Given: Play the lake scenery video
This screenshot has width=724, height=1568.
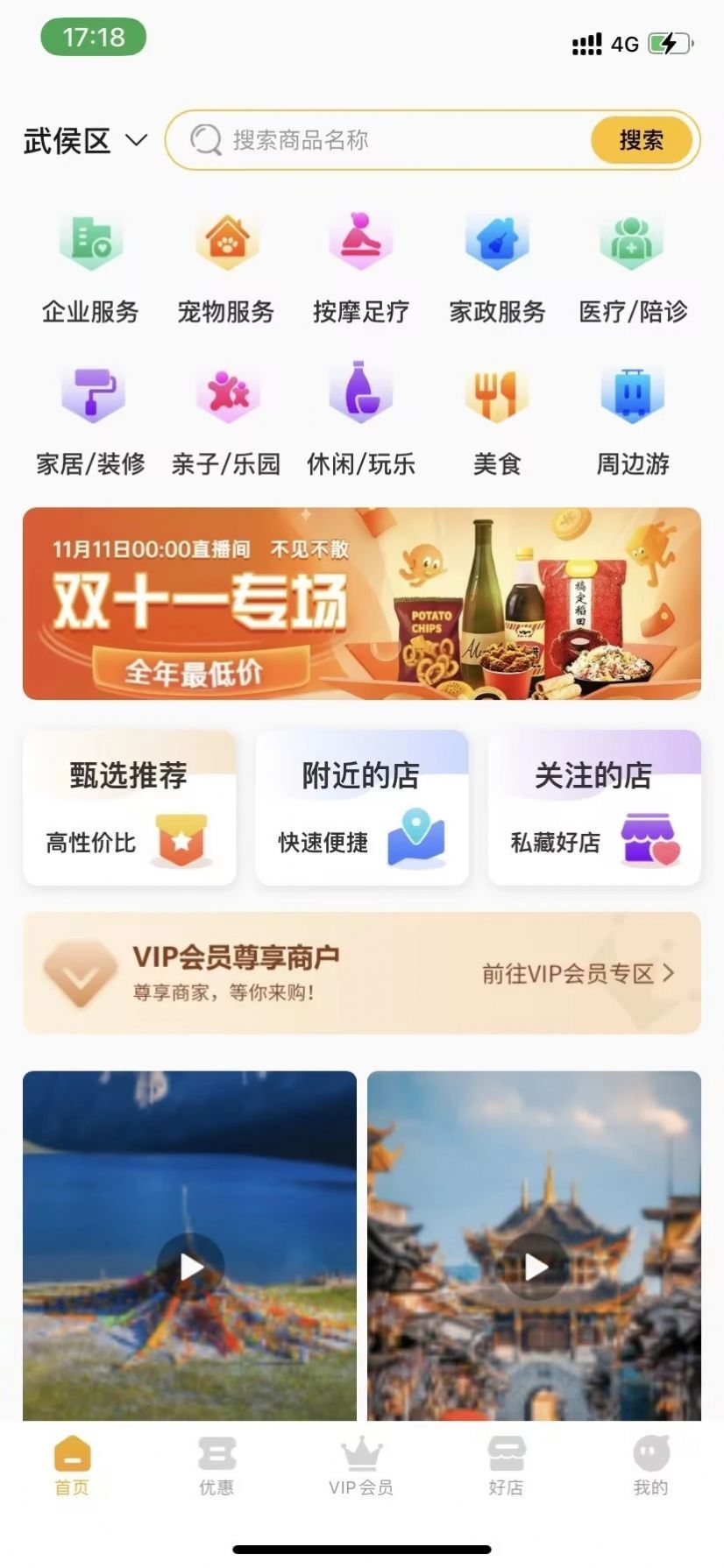Looking at the screenshot, I should pyautogui.click(x=189, y=1266).
